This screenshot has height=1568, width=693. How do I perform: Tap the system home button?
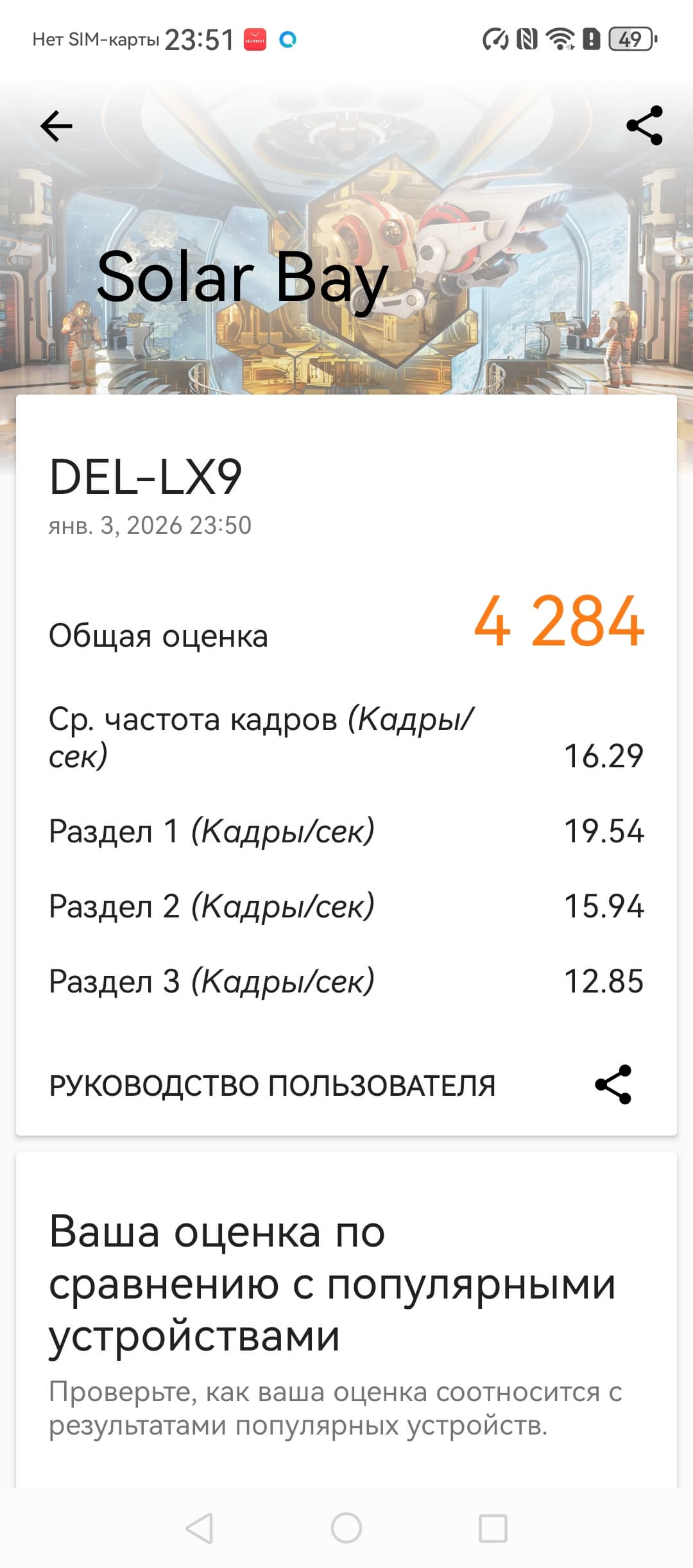346,1528
